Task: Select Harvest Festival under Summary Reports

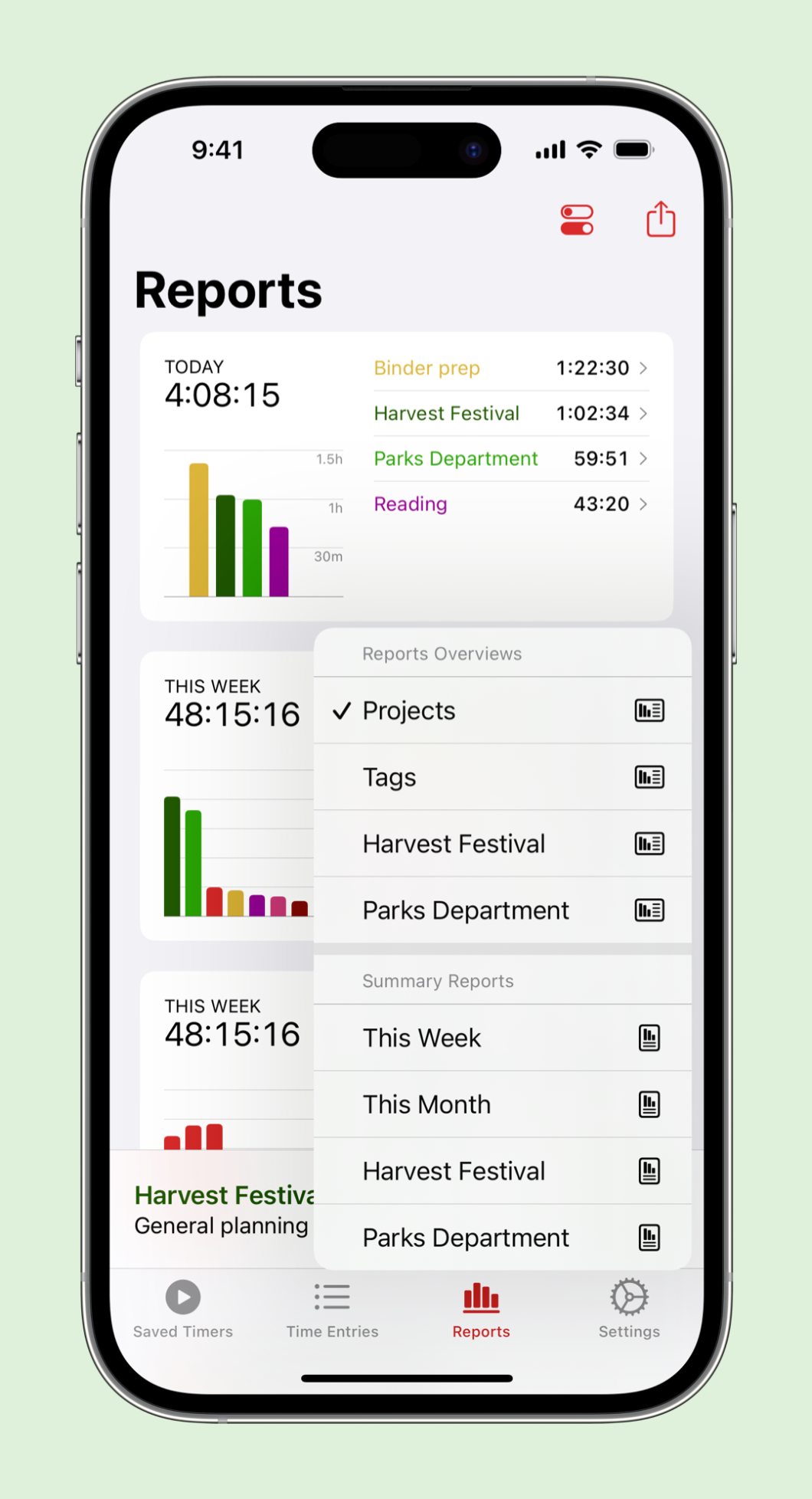Action: 502,1172
